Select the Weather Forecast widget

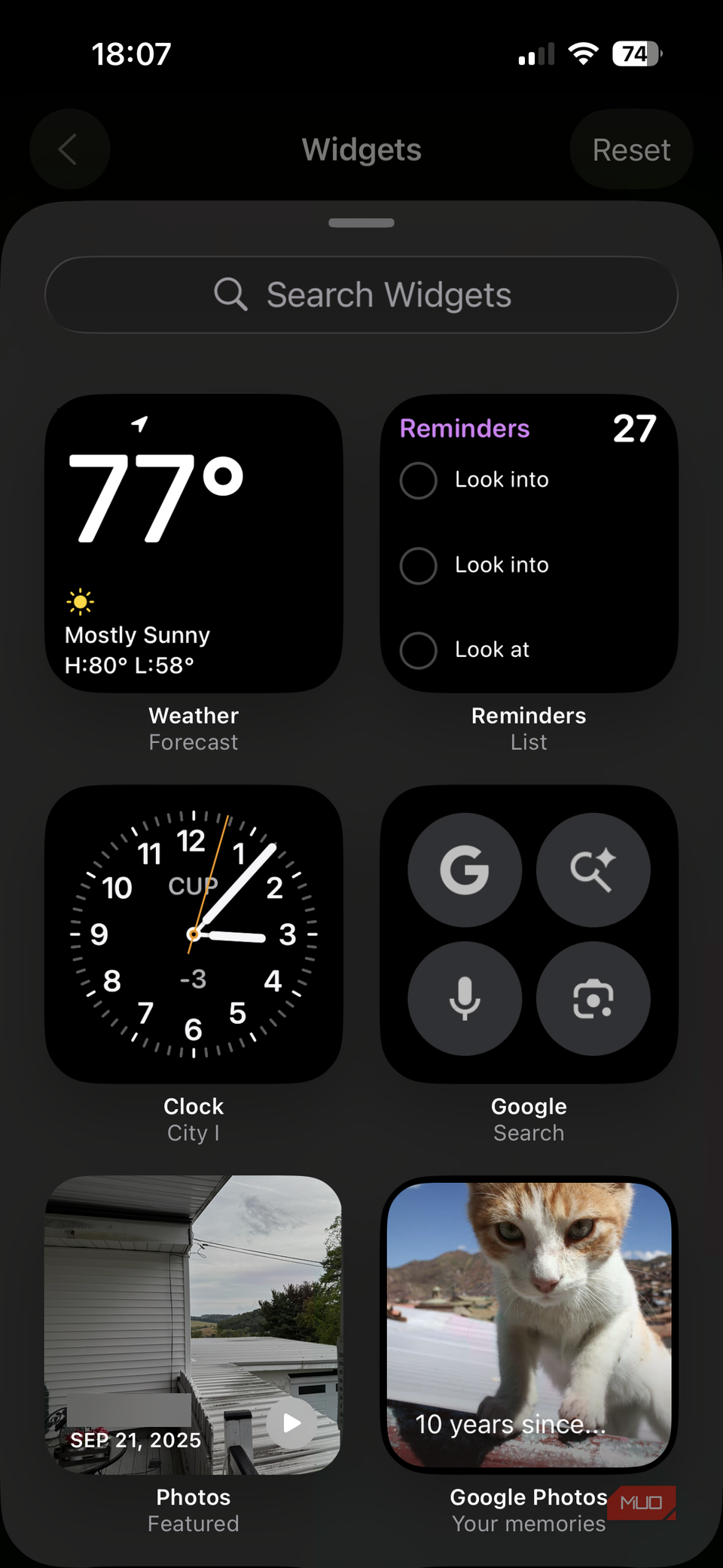(x=194, y=543)
